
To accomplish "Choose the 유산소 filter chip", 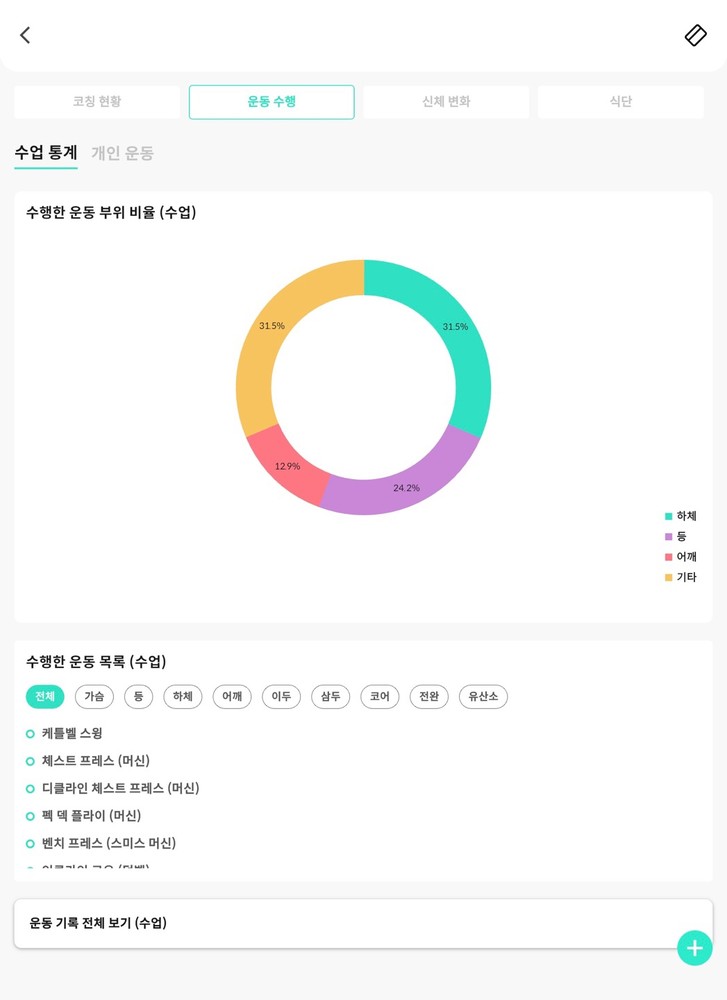I will [483, 697].
